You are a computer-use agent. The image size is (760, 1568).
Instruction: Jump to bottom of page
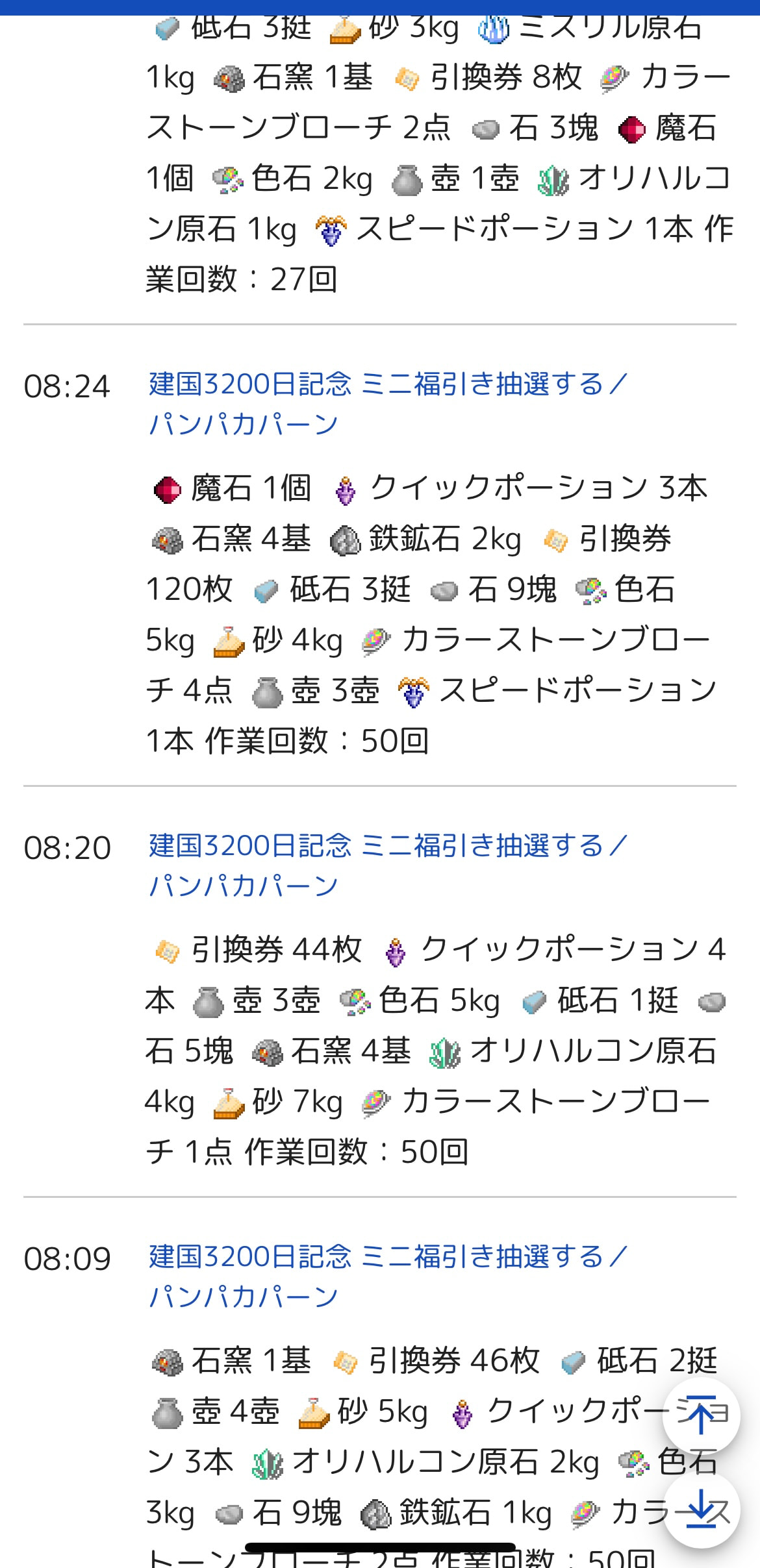point(701,1510)
